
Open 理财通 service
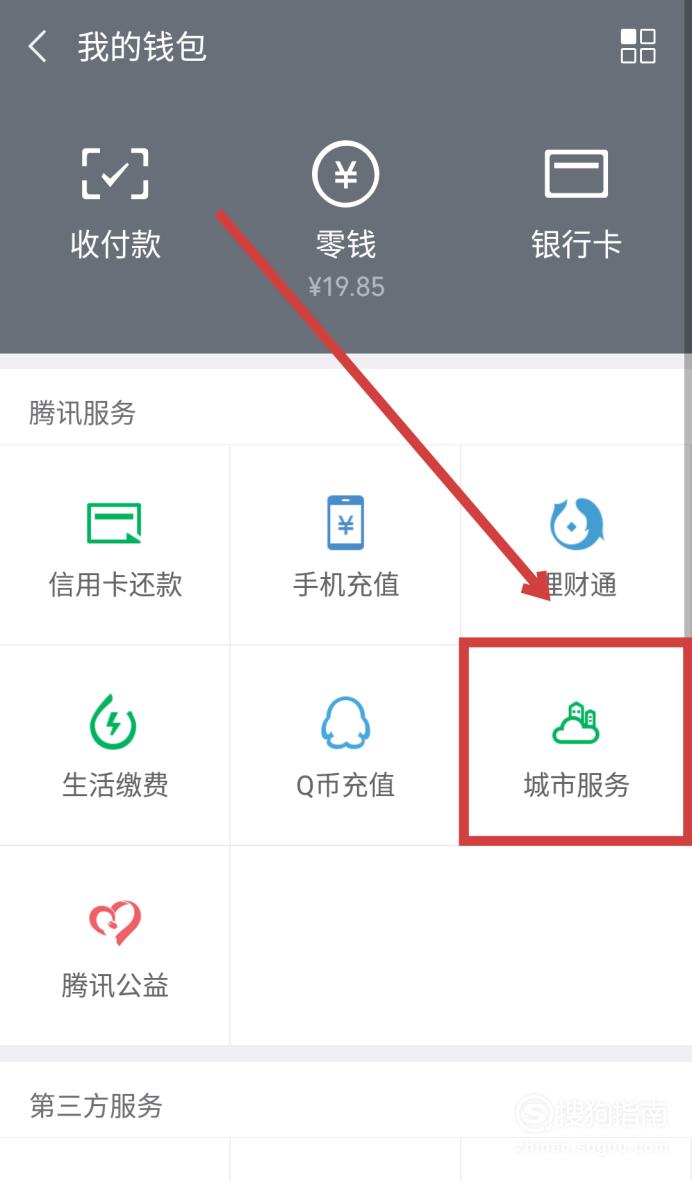point(576,546)
